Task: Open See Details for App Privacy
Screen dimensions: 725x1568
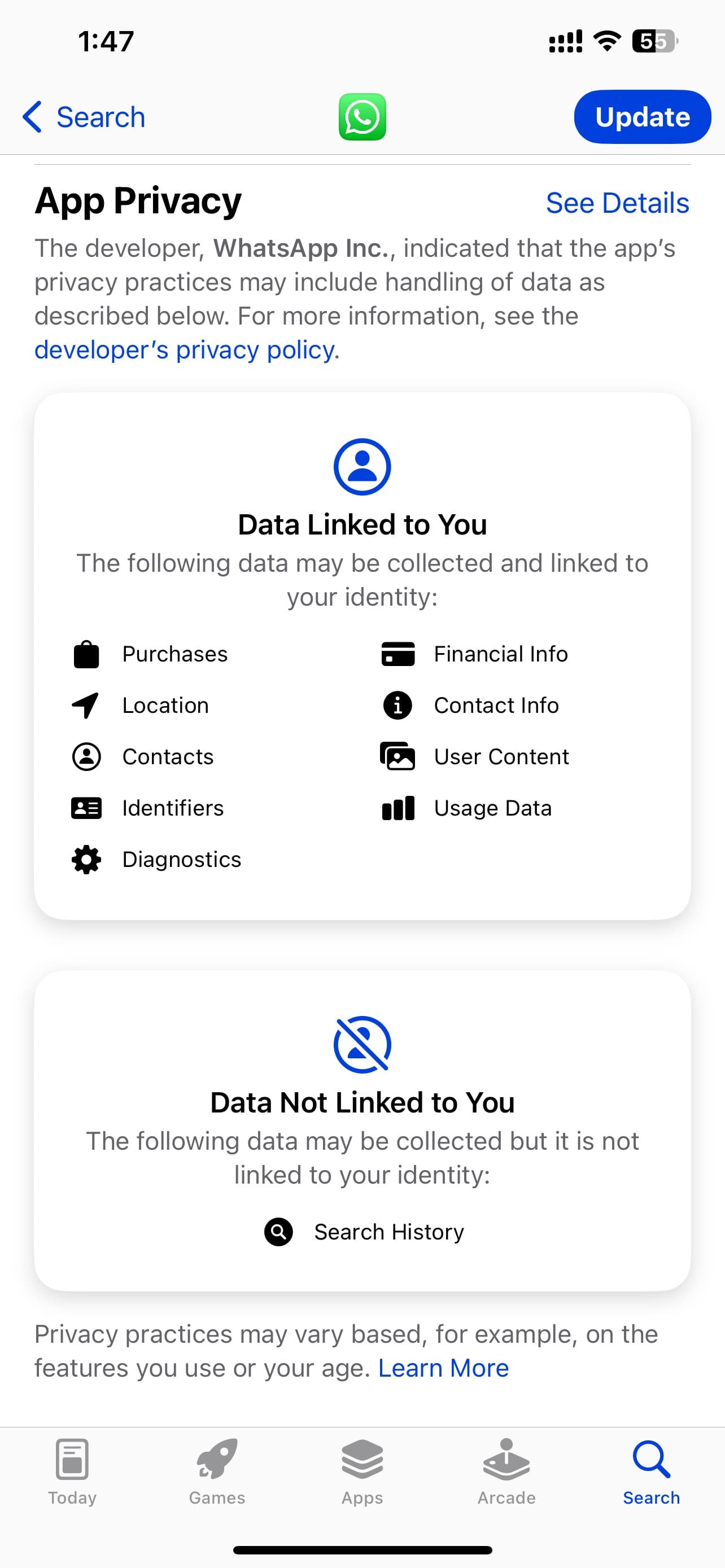Action: (617, 203)
